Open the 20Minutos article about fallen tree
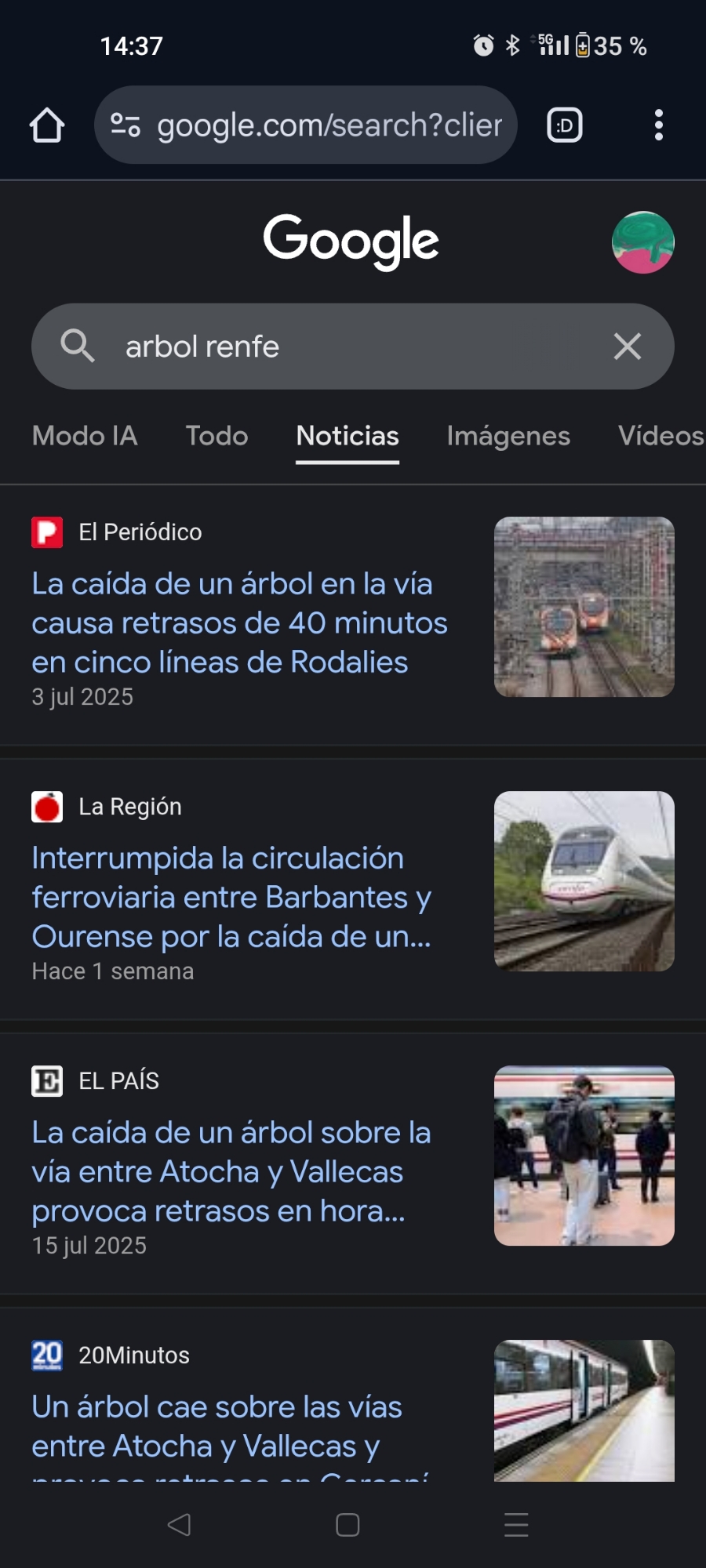The height and width of the screenshot is (1568, 706). pyautogui.click(x=217, y=1425)
